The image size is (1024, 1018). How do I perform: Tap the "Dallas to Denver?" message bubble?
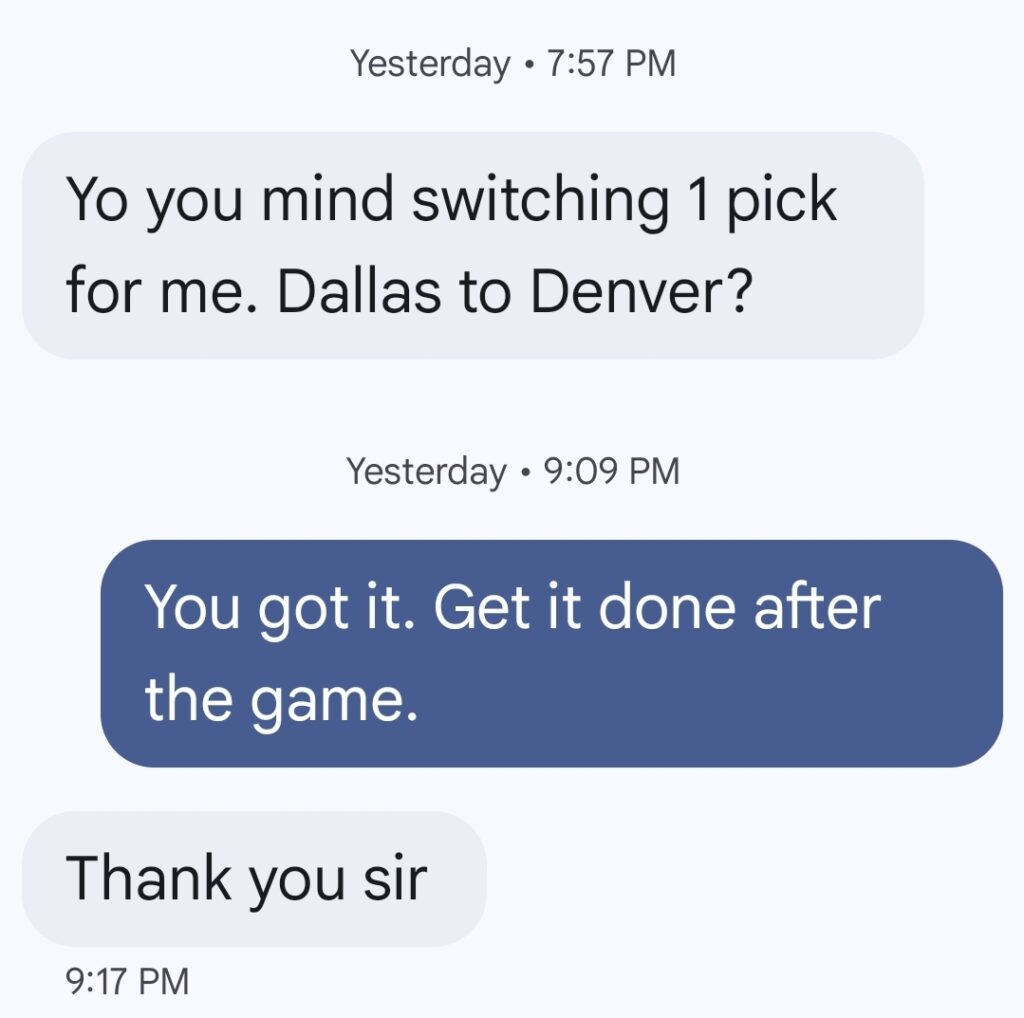click(472, 246)
